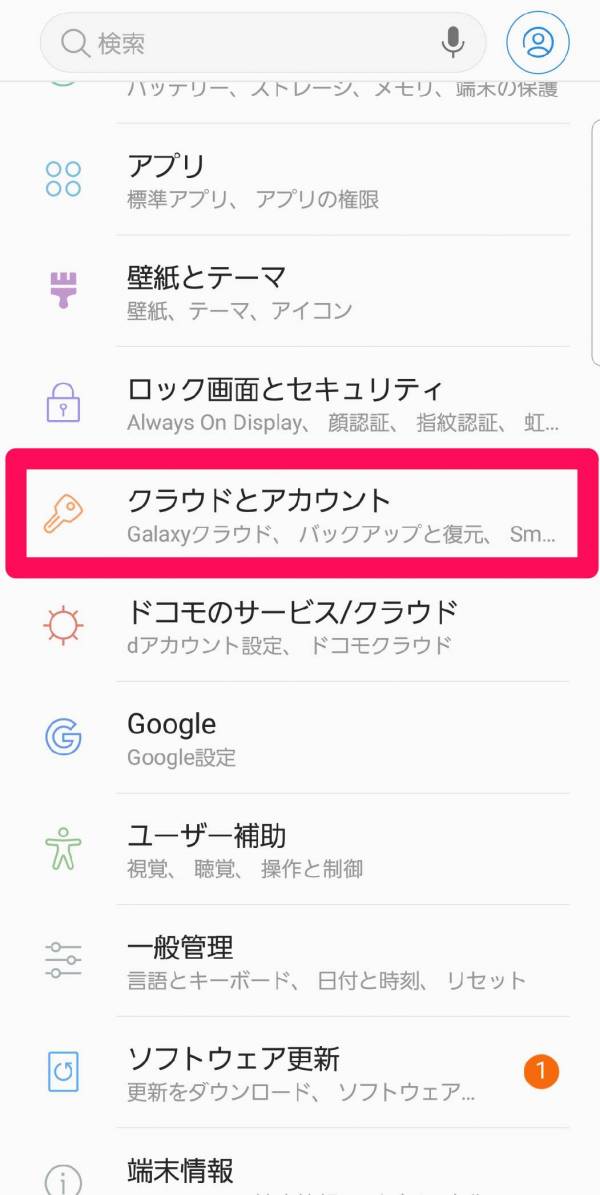Open ユーザー補助 accessibility settings
The image size is (600, 1195).
(x=300, y=849)
